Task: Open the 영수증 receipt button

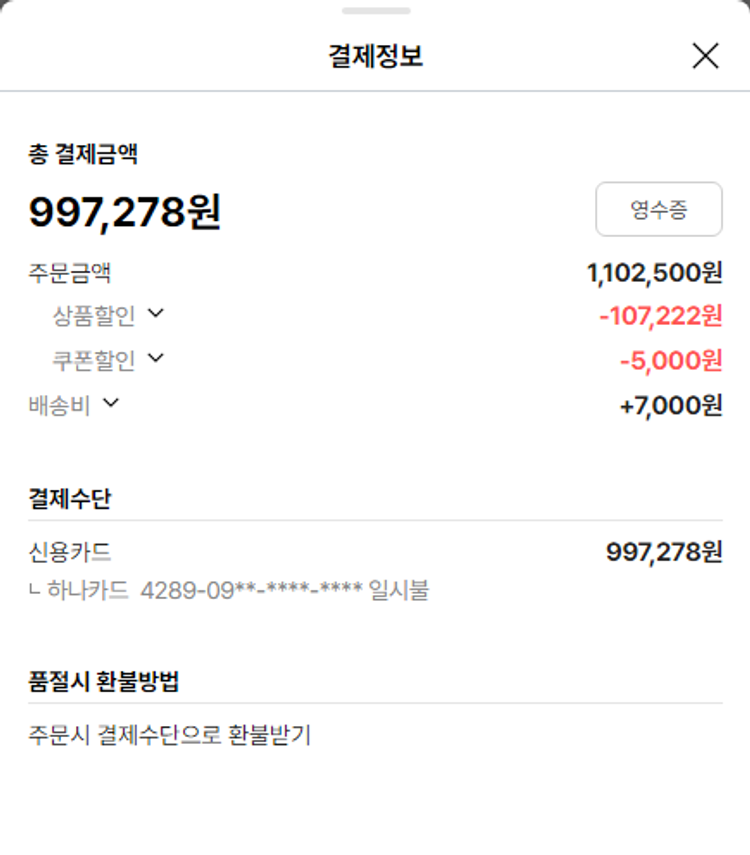Action: [658, 209]
